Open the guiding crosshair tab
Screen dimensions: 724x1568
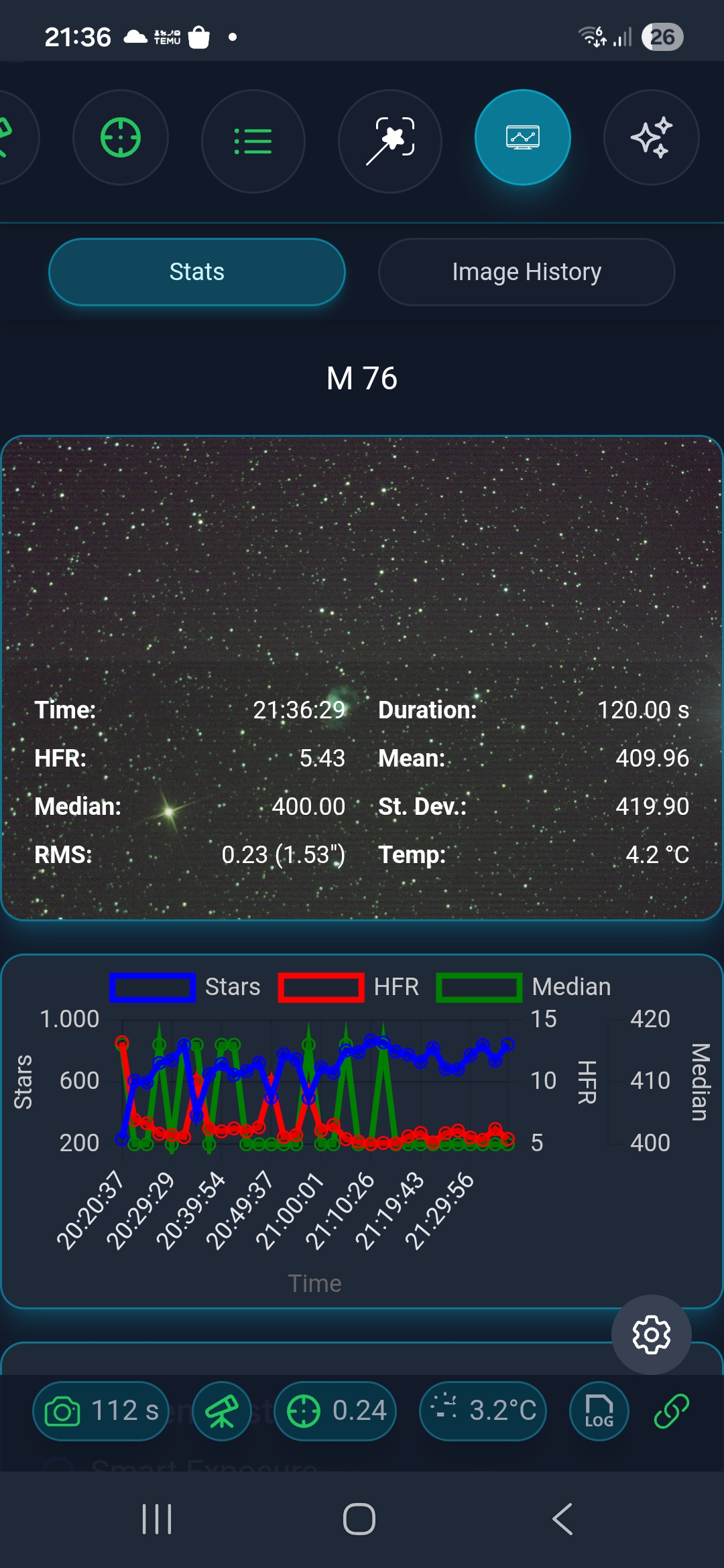pos(121,138)
